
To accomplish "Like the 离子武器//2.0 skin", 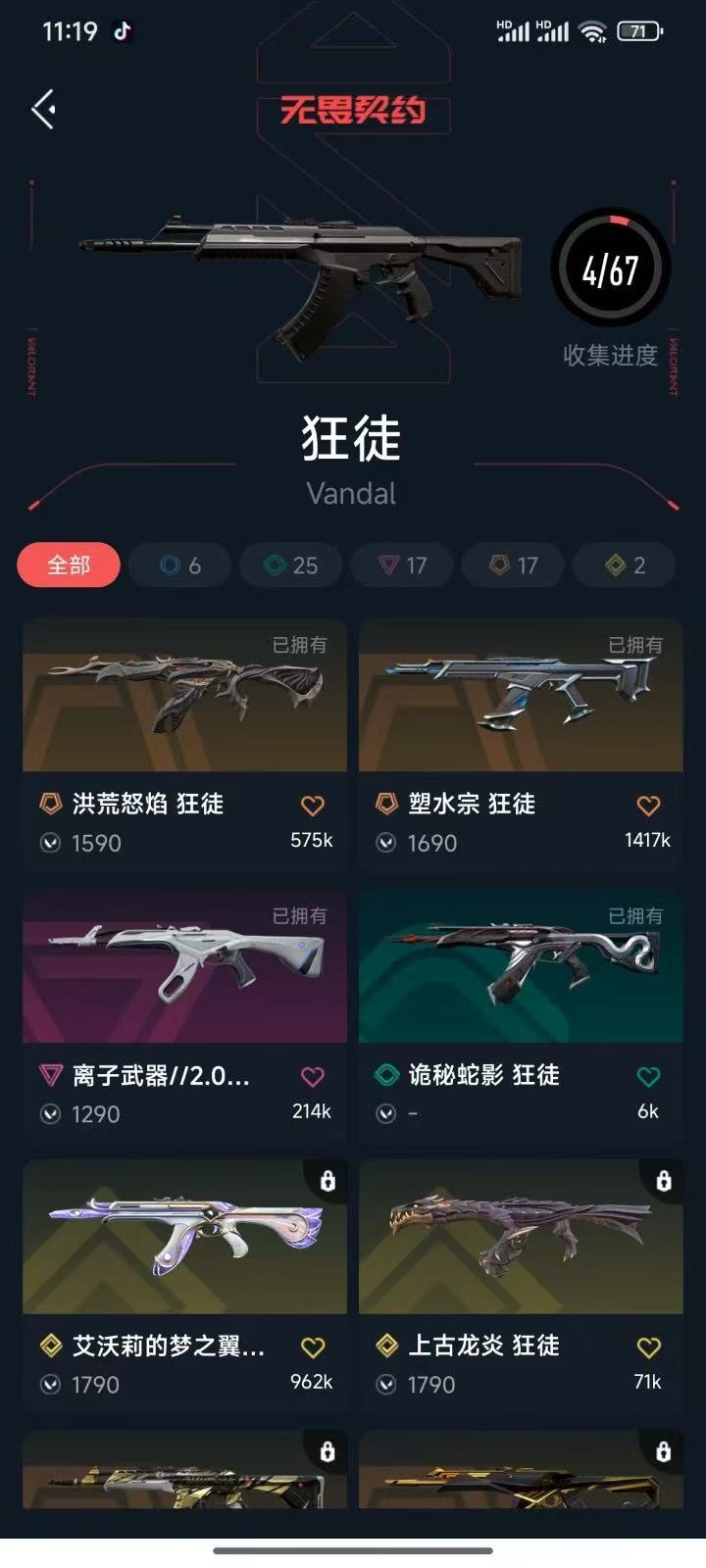I will point(312,1077).
